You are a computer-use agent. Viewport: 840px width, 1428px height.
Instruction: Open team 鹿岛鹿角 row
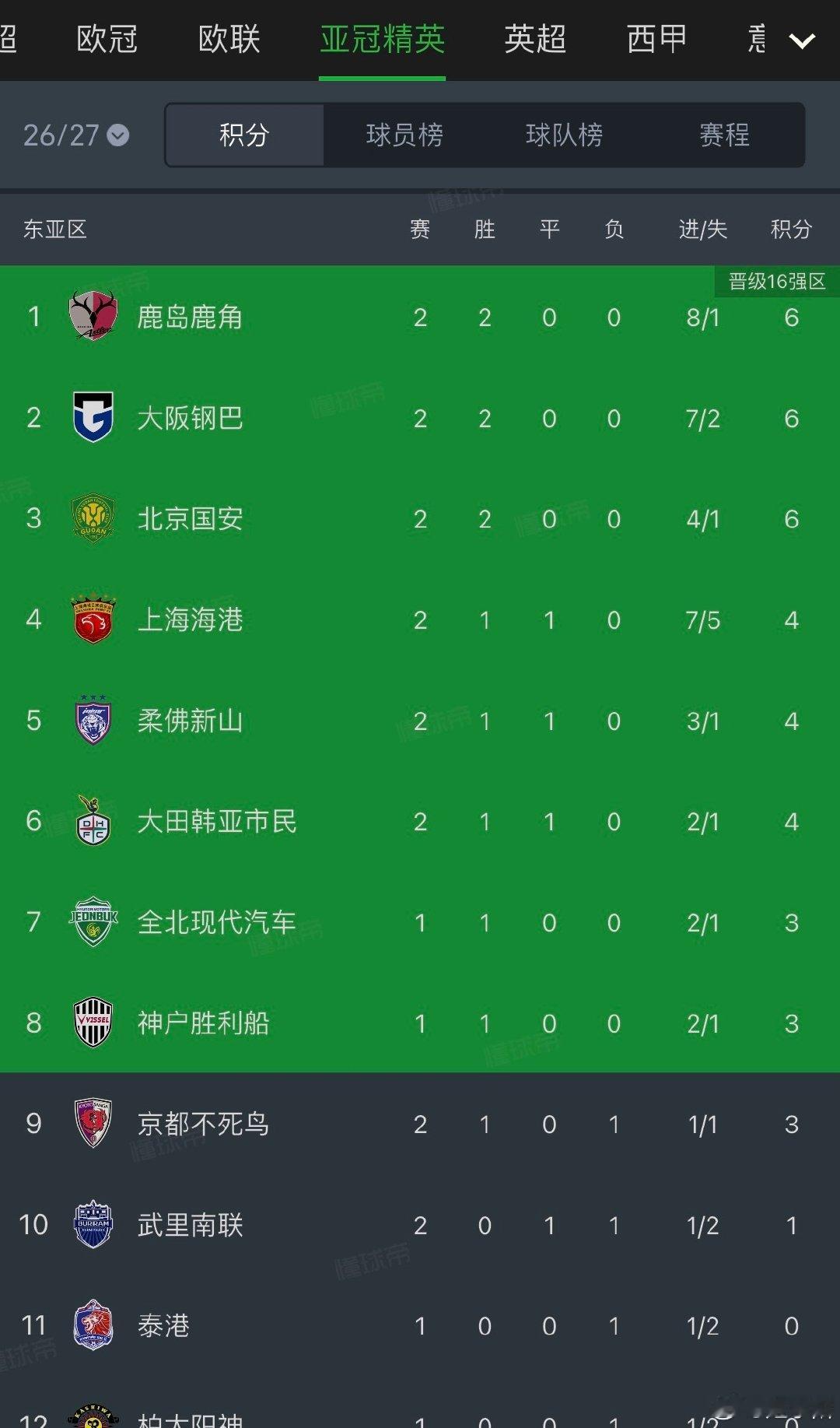click(x=420, y=317)
